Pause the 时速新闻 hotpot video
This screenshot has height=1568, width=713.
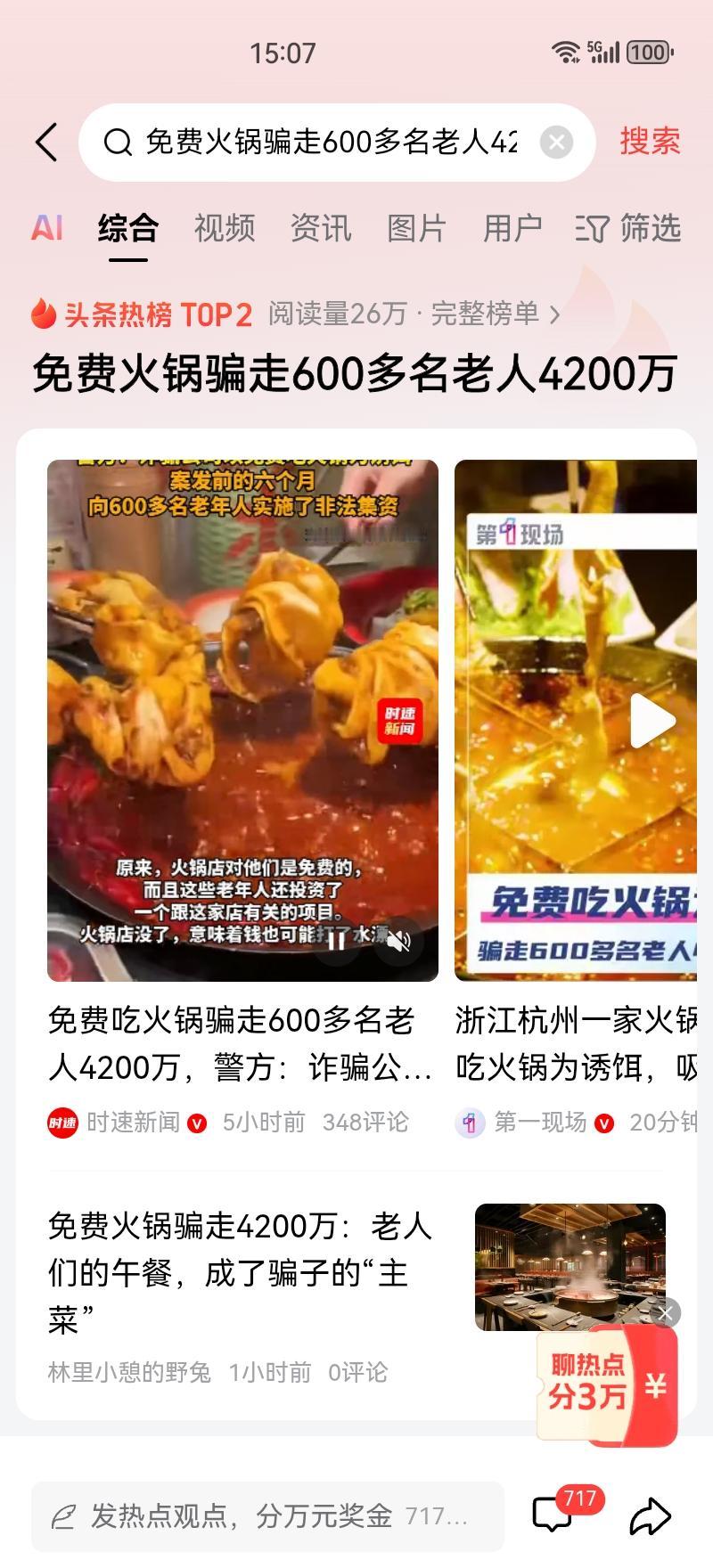tap(337, 941)
